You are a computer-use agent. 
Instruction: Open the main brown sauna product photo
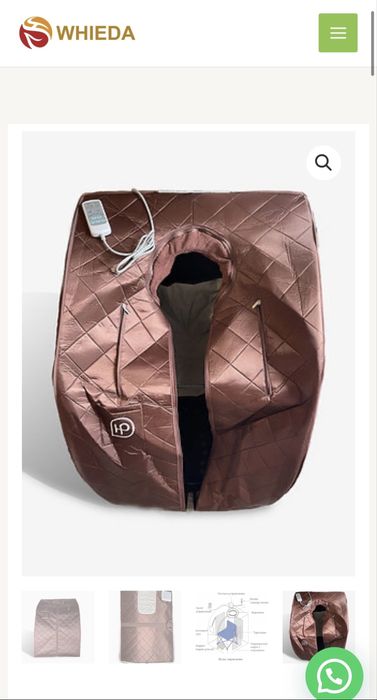point(188,353)
